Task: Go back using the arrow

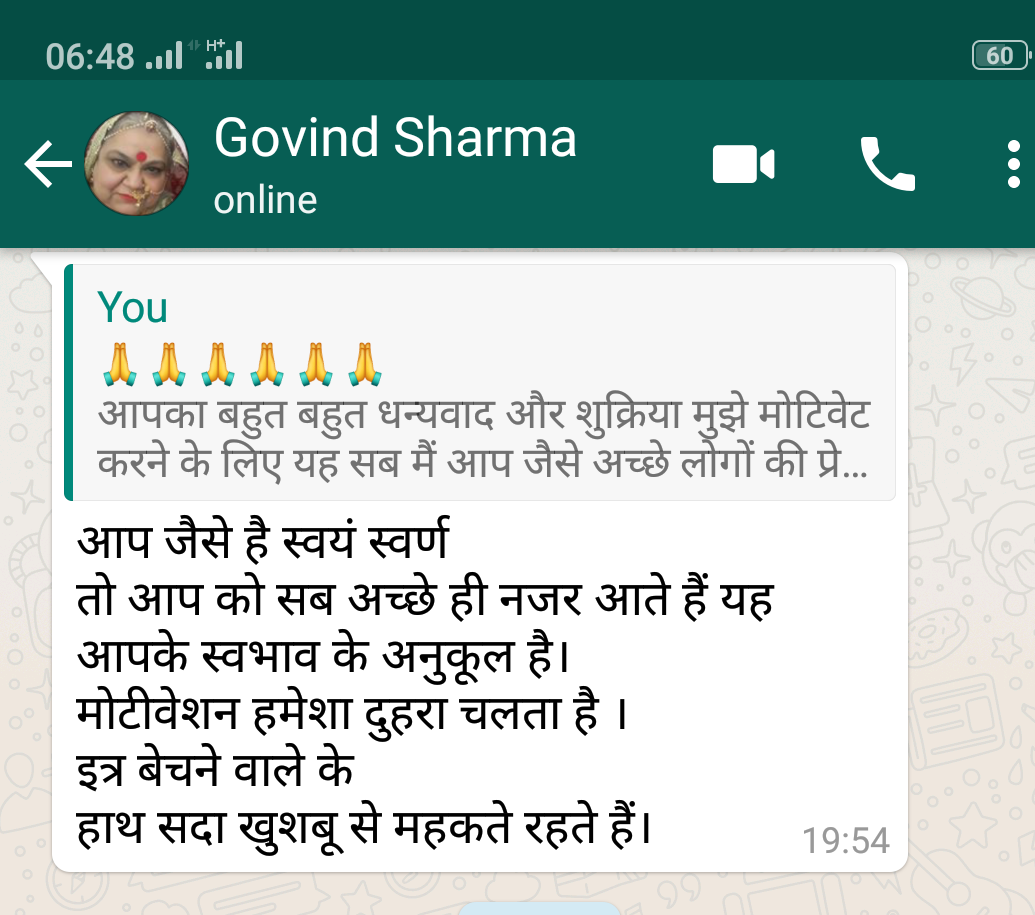Action: [x=48, y=164]
